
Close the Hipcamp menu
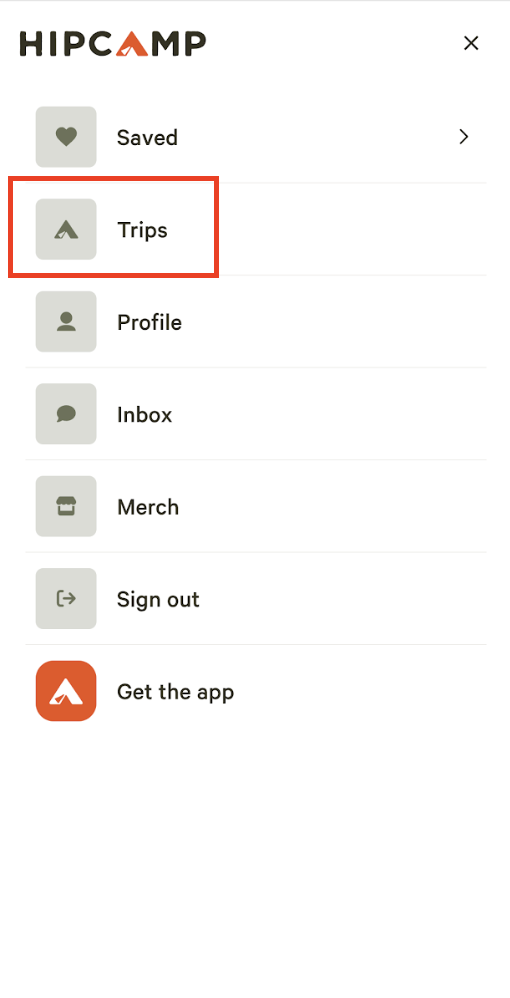pos(471,43)
